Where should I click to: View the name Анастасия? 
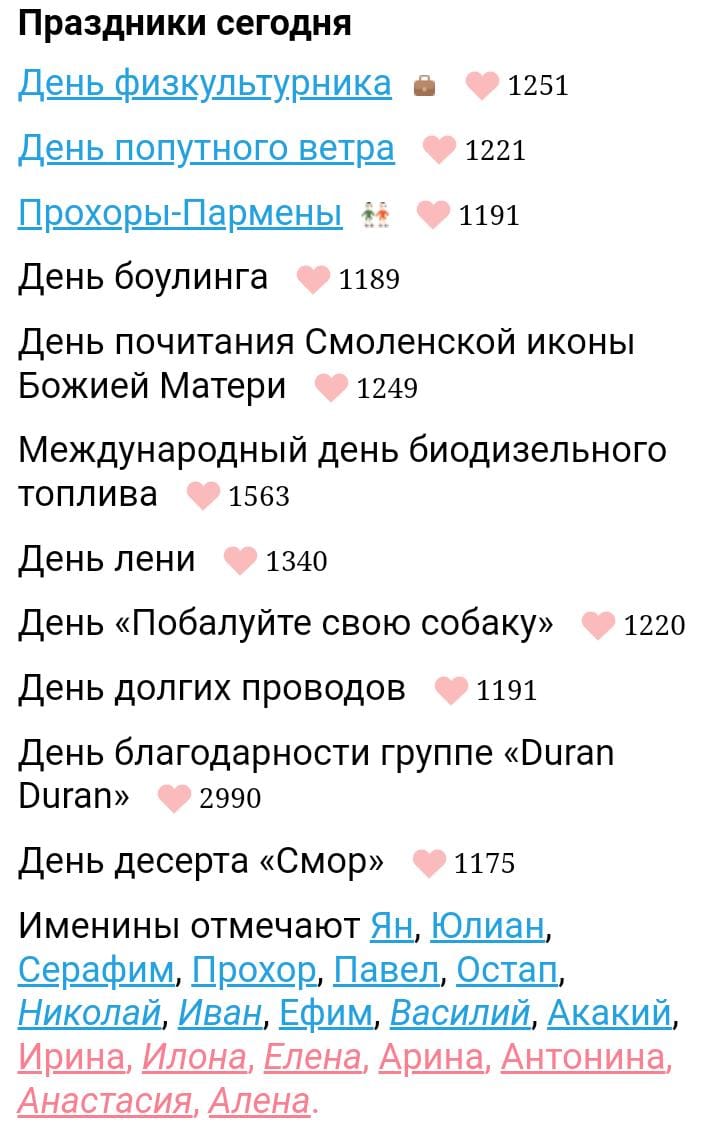click(104, 1100)
